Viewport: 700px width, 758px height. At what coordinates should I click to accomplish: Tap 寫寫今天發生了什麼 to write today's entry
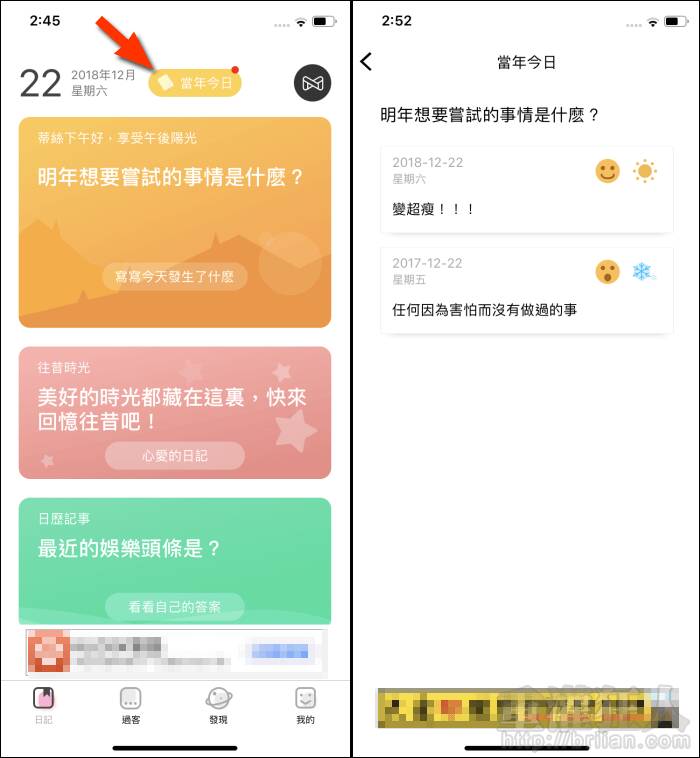click(175, 276)
